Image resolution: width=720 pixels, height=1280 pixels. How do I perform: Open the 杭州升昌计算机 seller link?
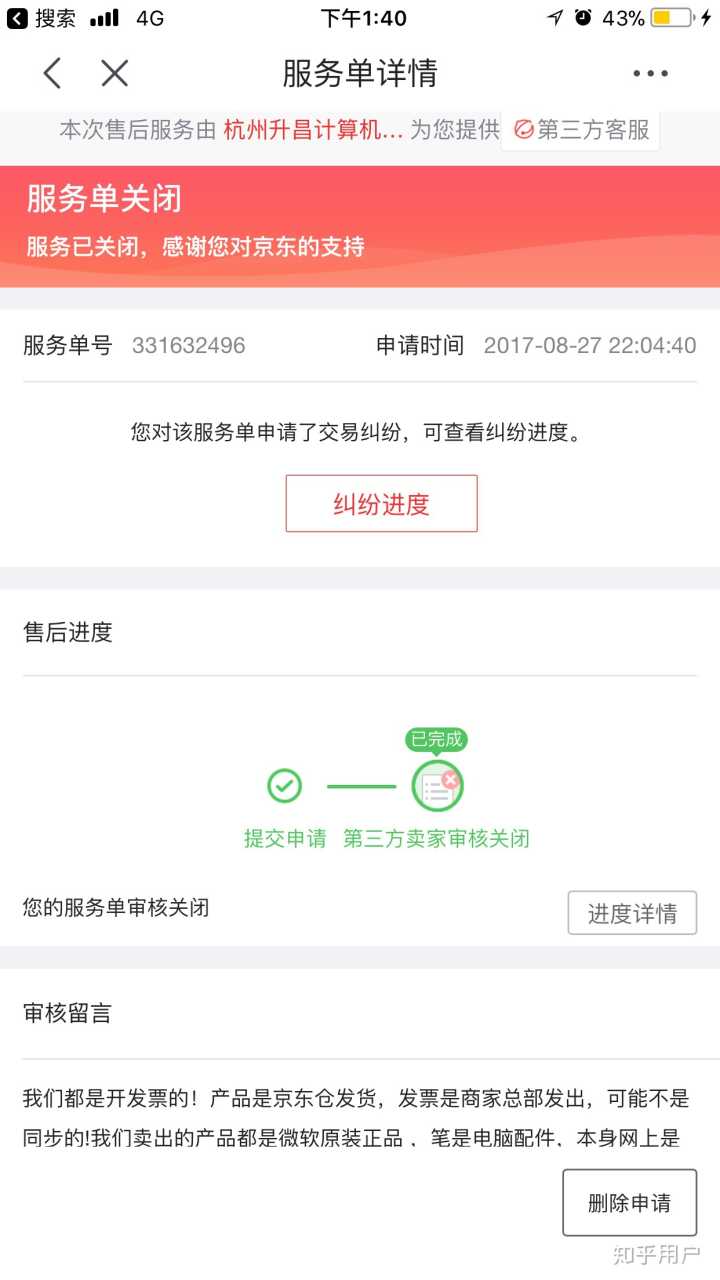pos(313,130)
